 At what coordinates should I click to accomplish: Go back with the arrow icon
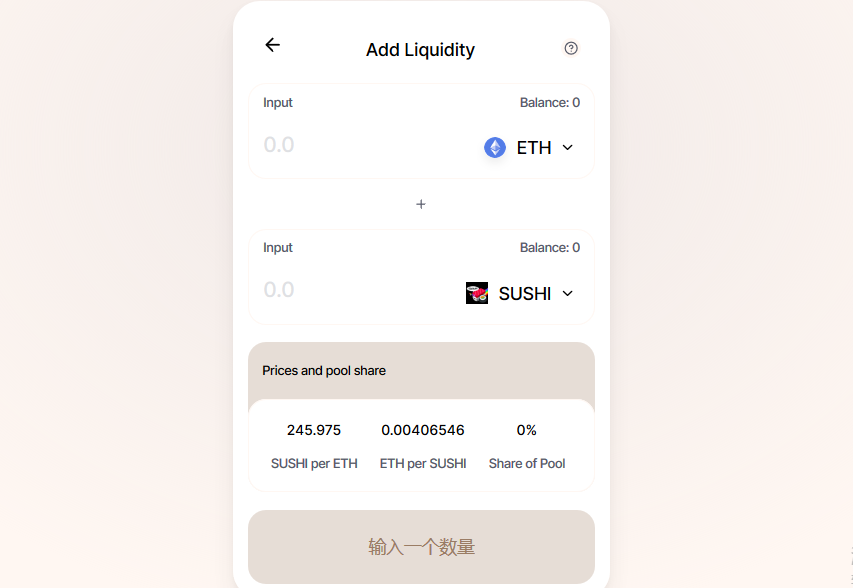pyautogui.click(x=272, y=45)
